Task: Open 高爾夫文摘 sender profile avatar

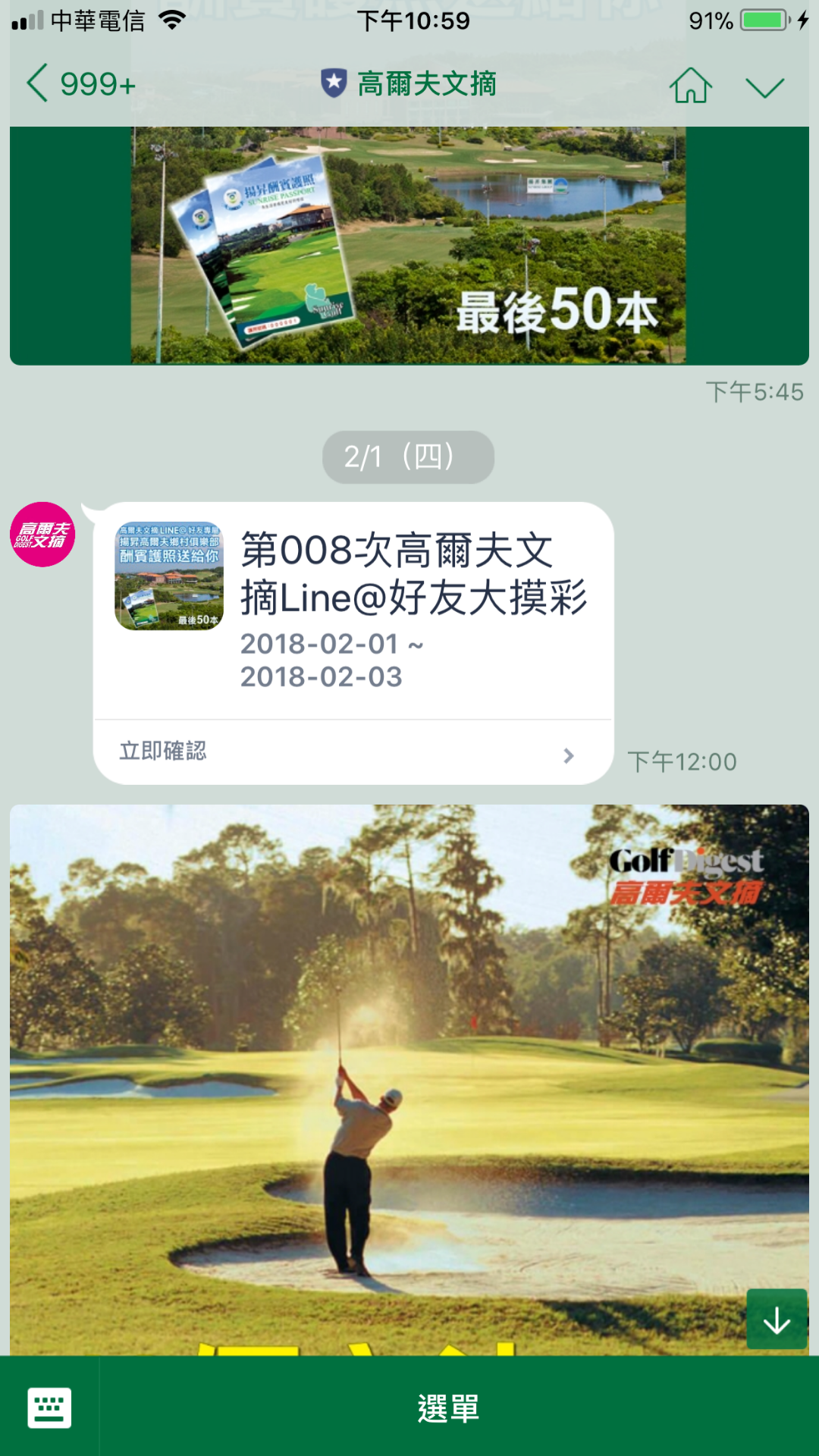Action: click(x=42, y=535)
